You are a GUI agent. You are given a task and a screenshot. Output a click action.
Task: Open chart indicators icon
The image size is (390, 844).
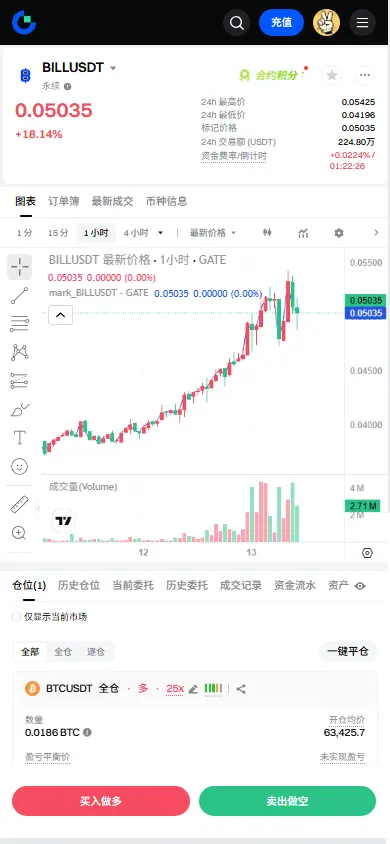click(x=303, y=233)
